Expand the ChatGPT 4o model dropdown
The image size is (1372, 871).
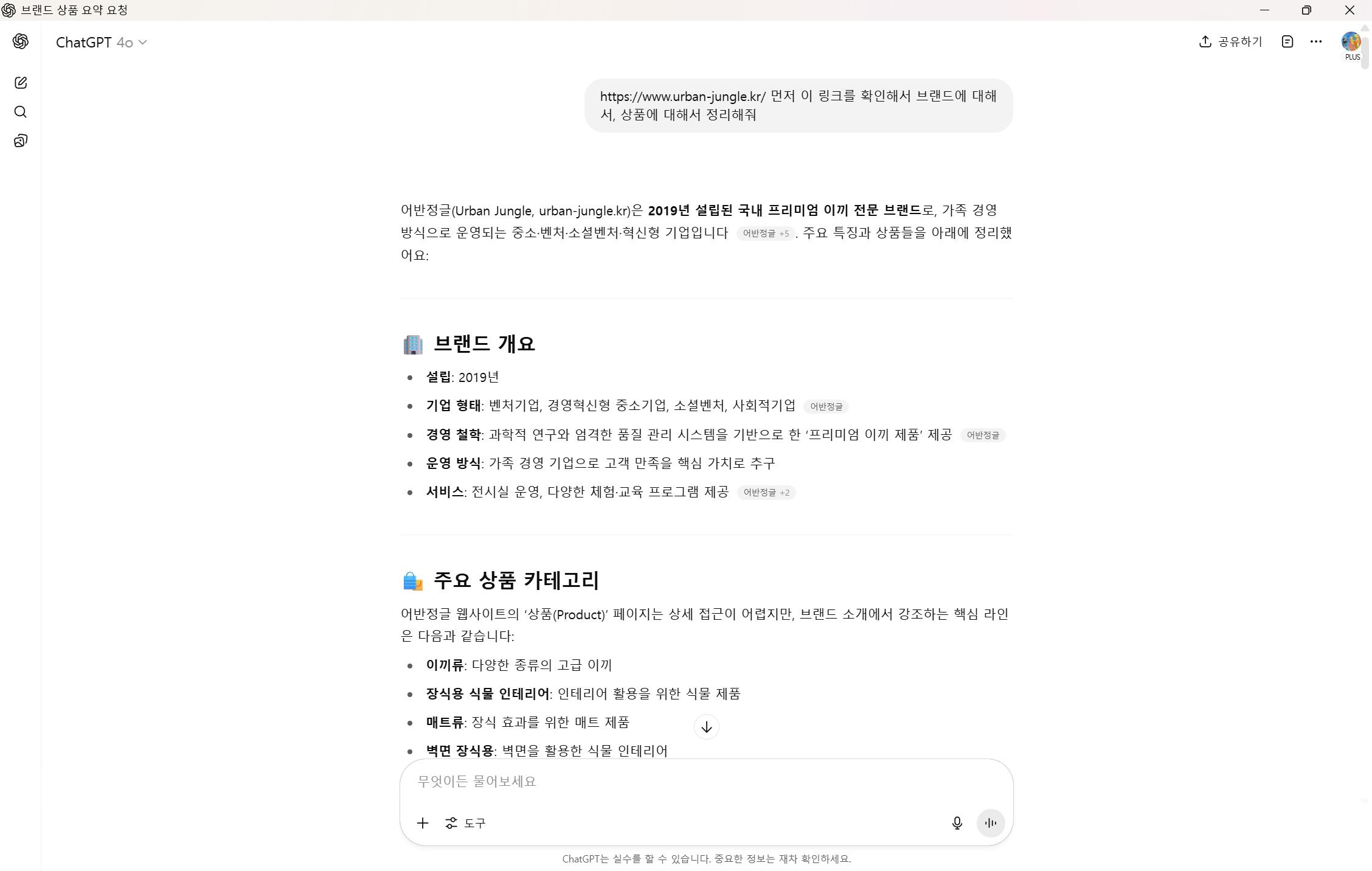tap(102, 43)
